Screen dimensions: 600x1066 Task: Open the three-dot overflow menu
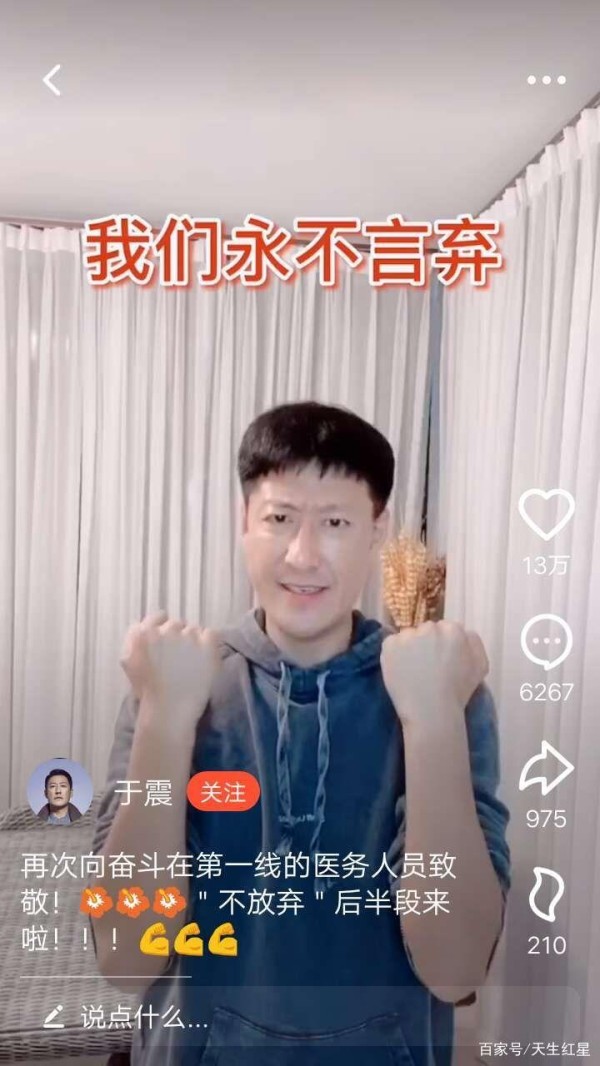pyautogui.click(x=546, y=80)
